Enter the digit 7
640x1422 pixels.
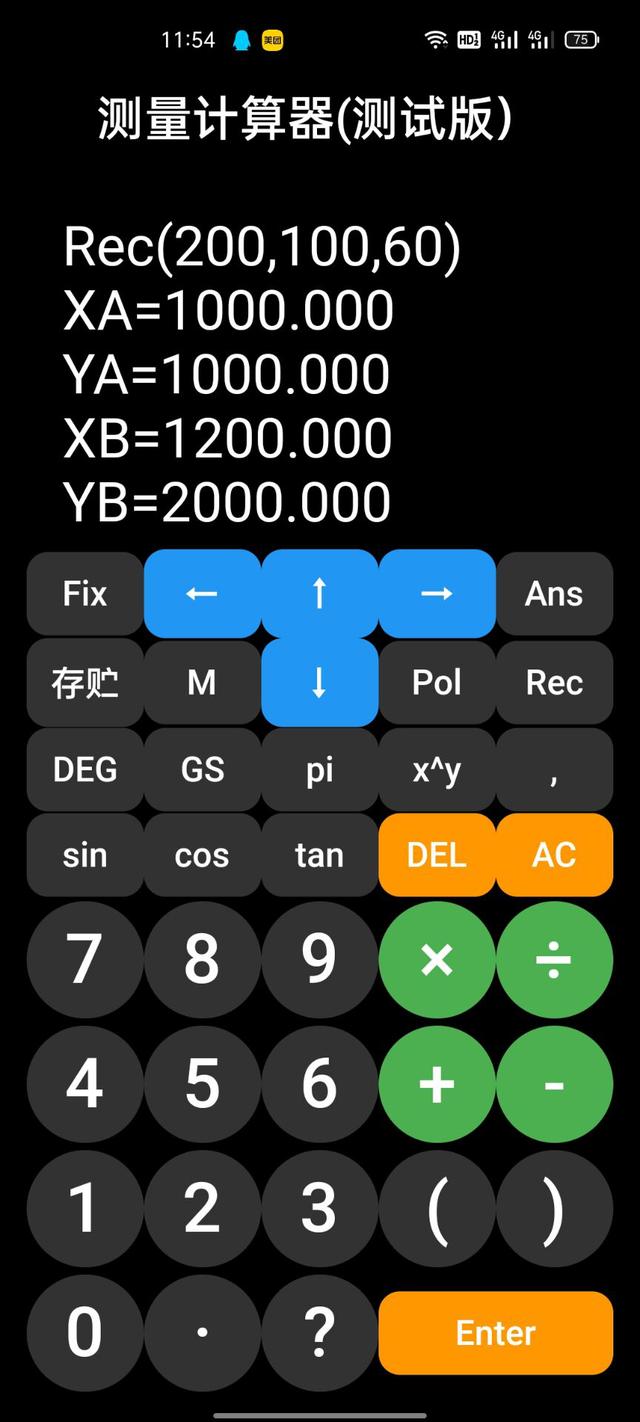click(85, 960)
